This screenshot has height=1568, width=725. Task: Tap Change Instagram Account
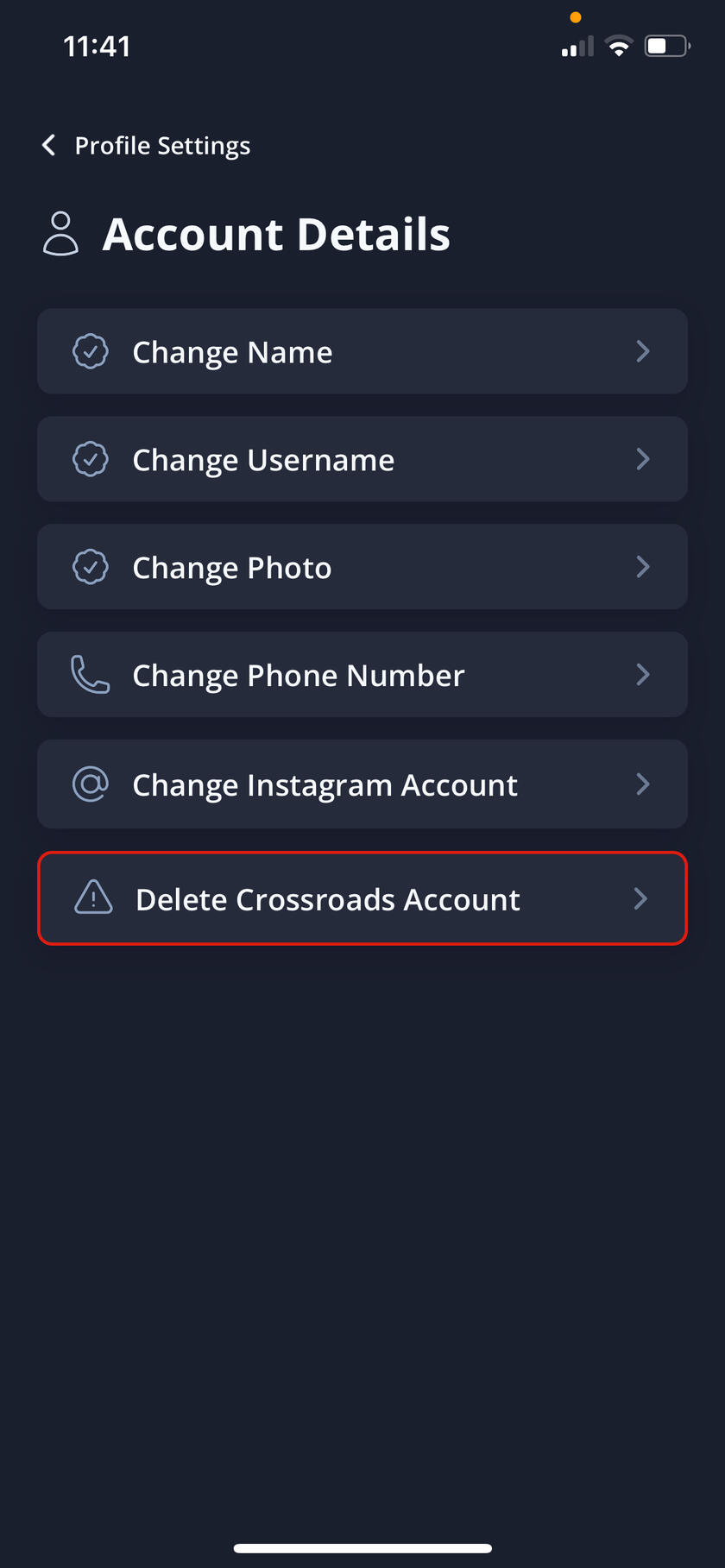click(x=362, y=784)
